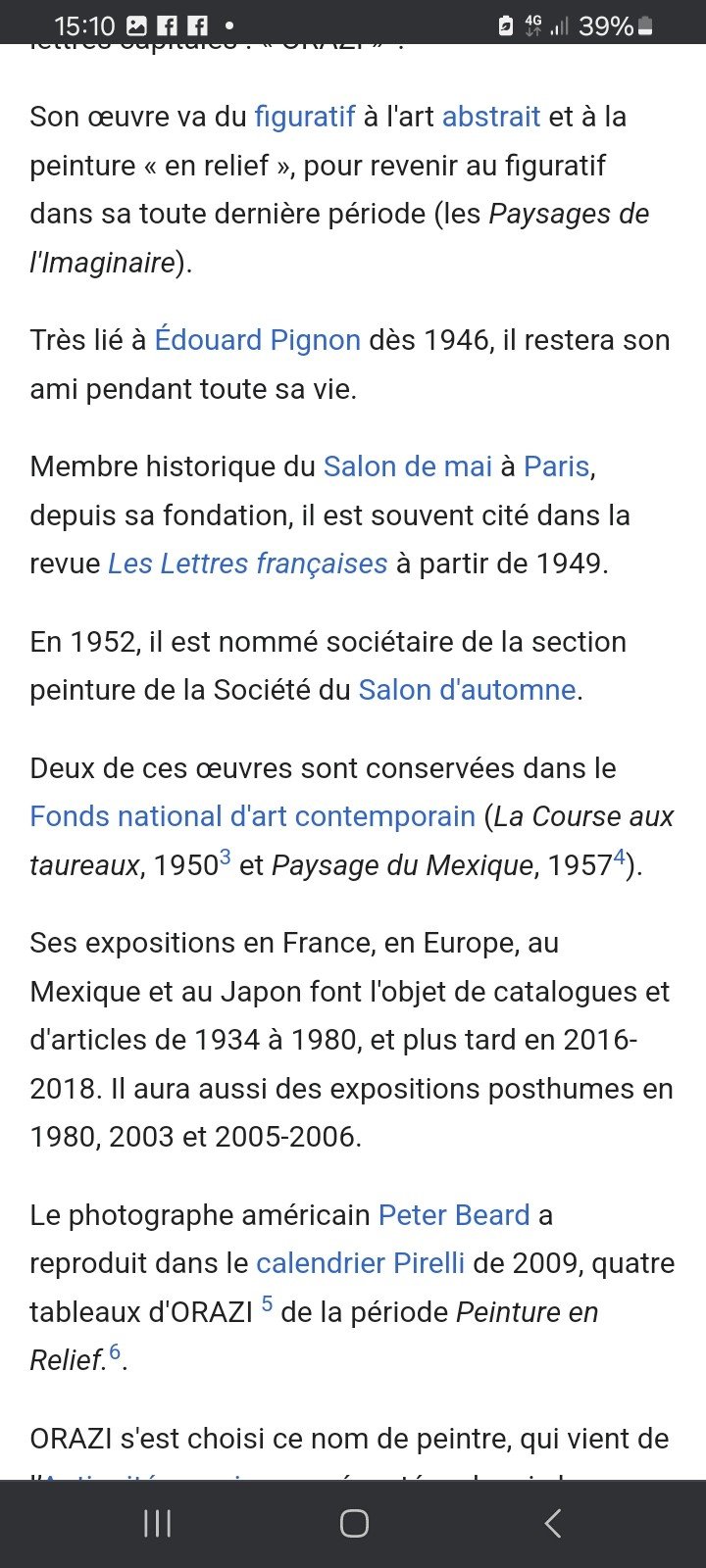Follow the Salon de mai link
706x1568 pixels.
pos(408,466)
